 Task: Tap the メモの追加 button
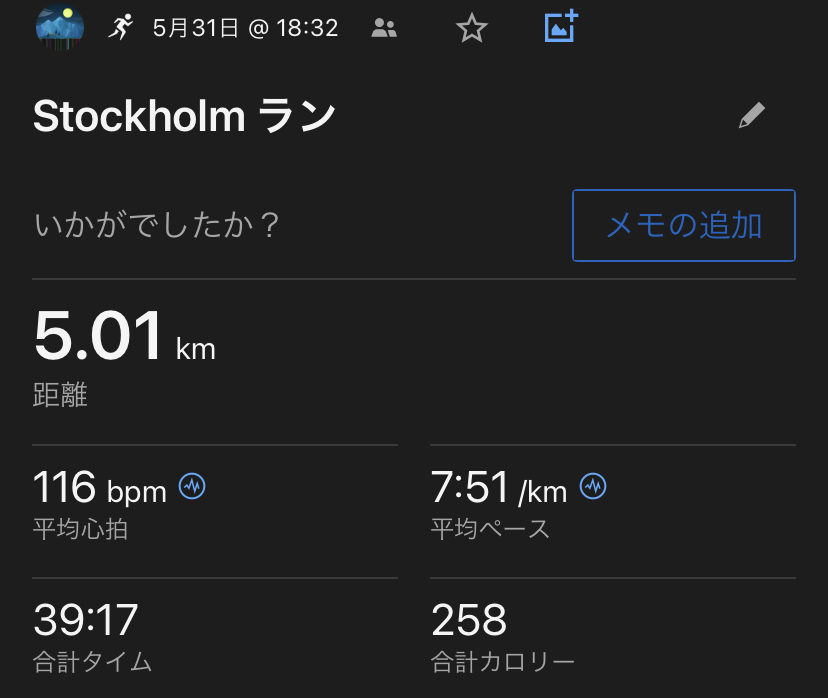click(x=683, y=225)
